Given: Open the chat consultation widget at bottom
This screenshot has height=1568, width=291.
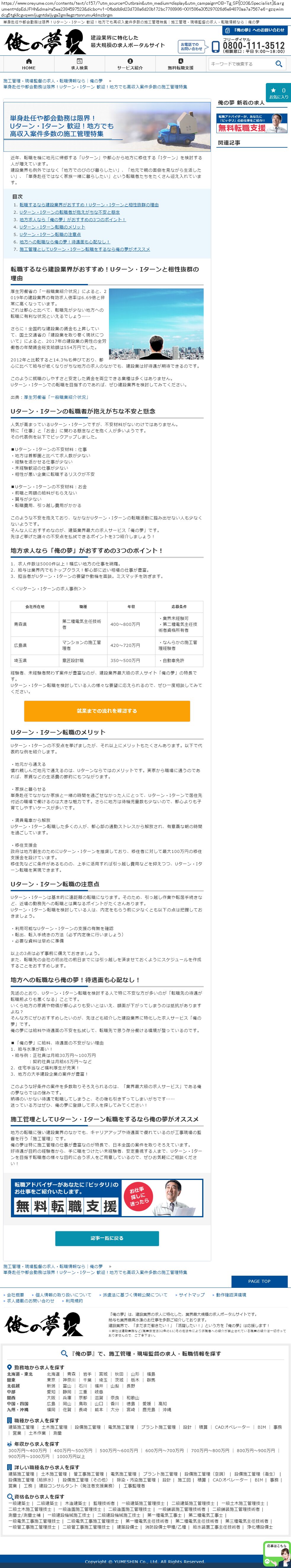Looking at the screenshot, I should coord(276,1552).
